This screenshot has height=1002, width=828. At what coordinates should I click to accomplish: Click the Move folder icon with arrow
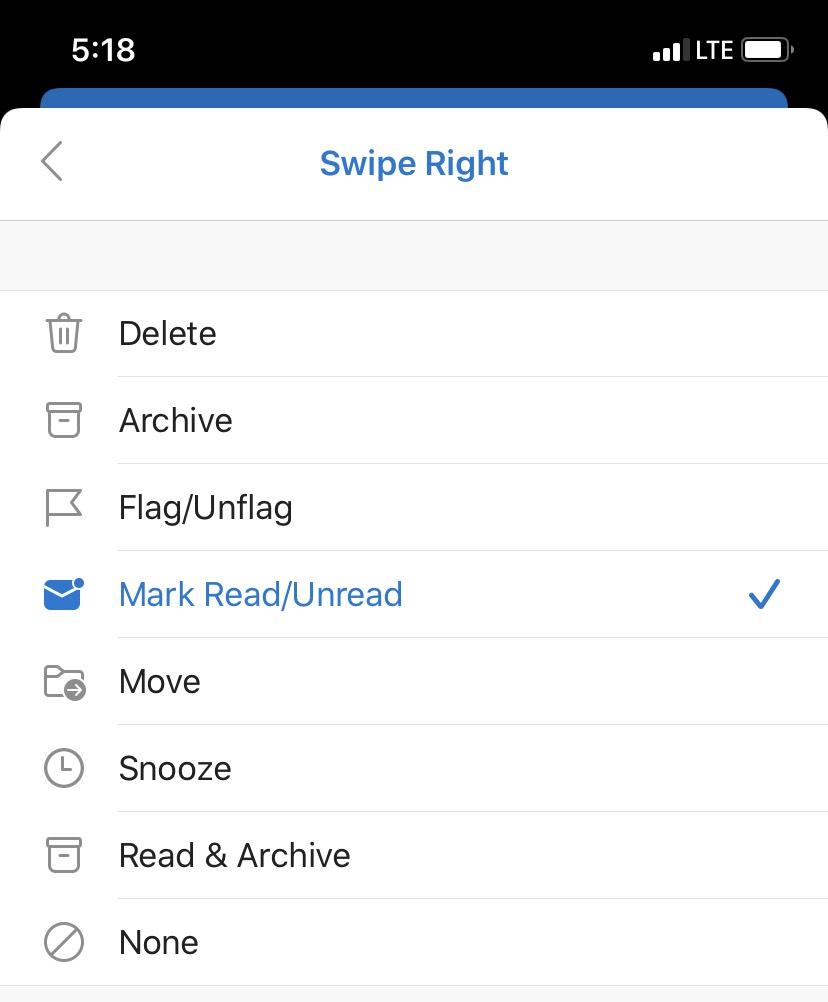[x=63, y=681]
